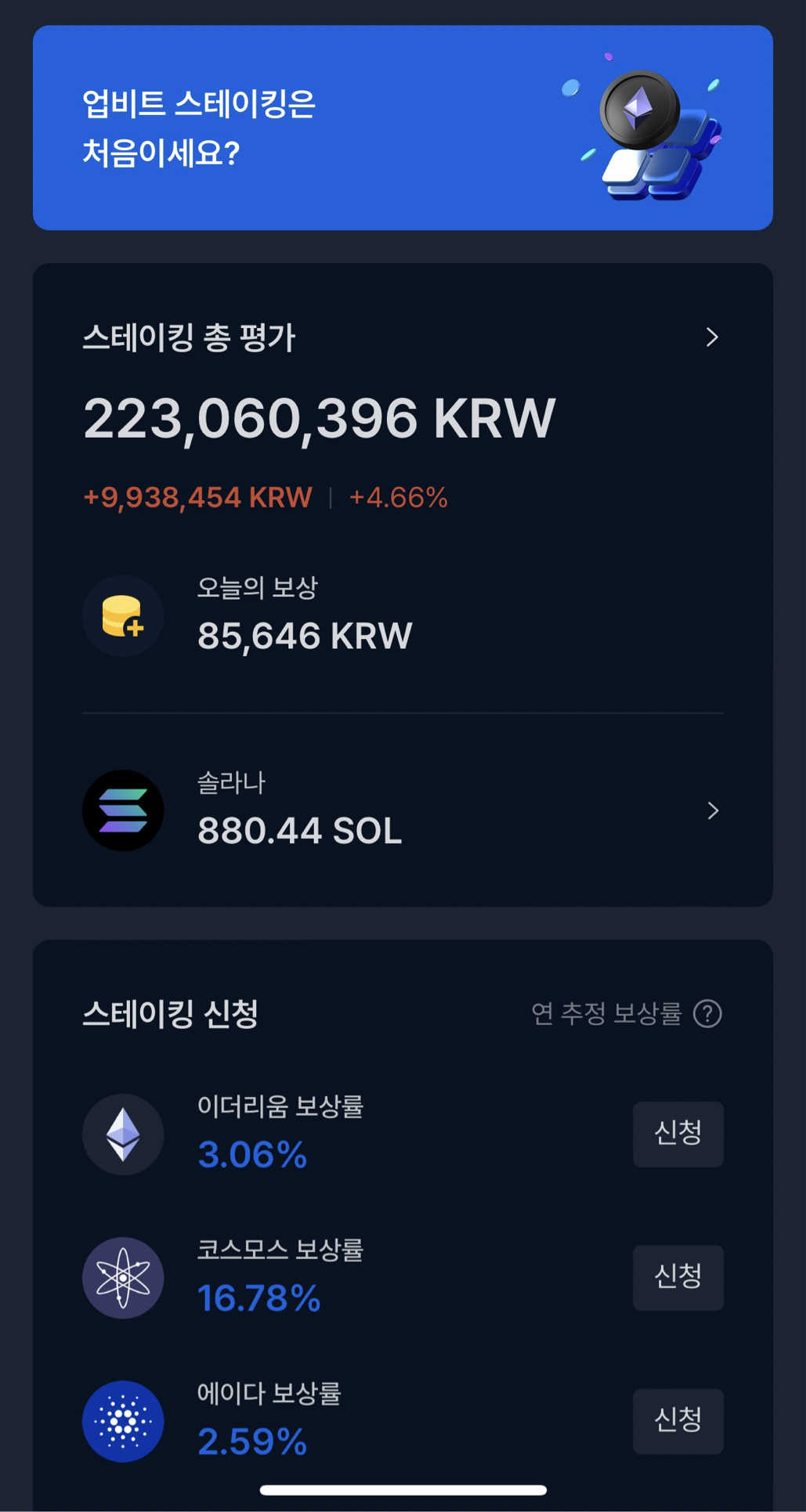Image resolution: width=806 pixels, height=1512 pixels.
Task: Click the Ethereum coin graphic in the banner
Action: [x=639, y=110]
